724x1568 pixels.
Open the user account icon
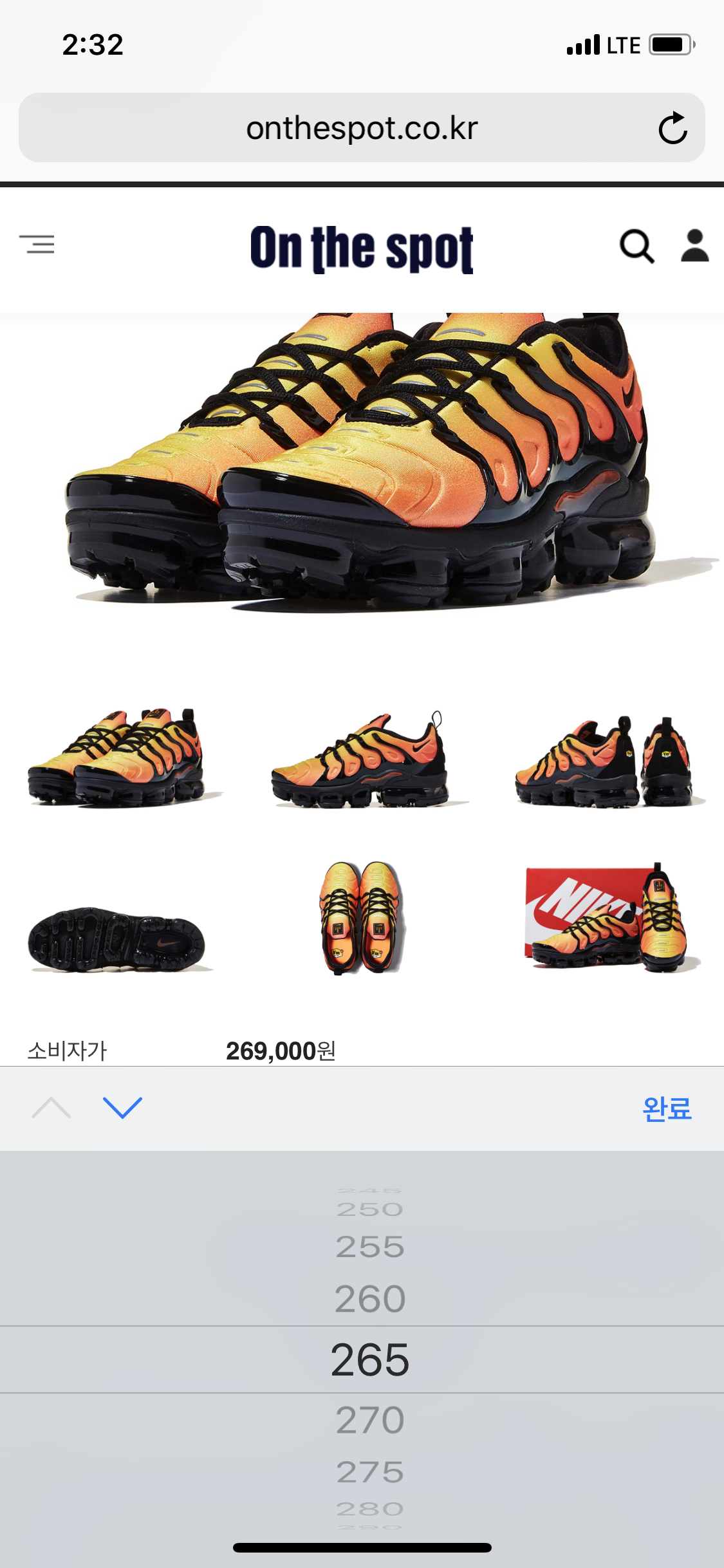tap(694, 247)
